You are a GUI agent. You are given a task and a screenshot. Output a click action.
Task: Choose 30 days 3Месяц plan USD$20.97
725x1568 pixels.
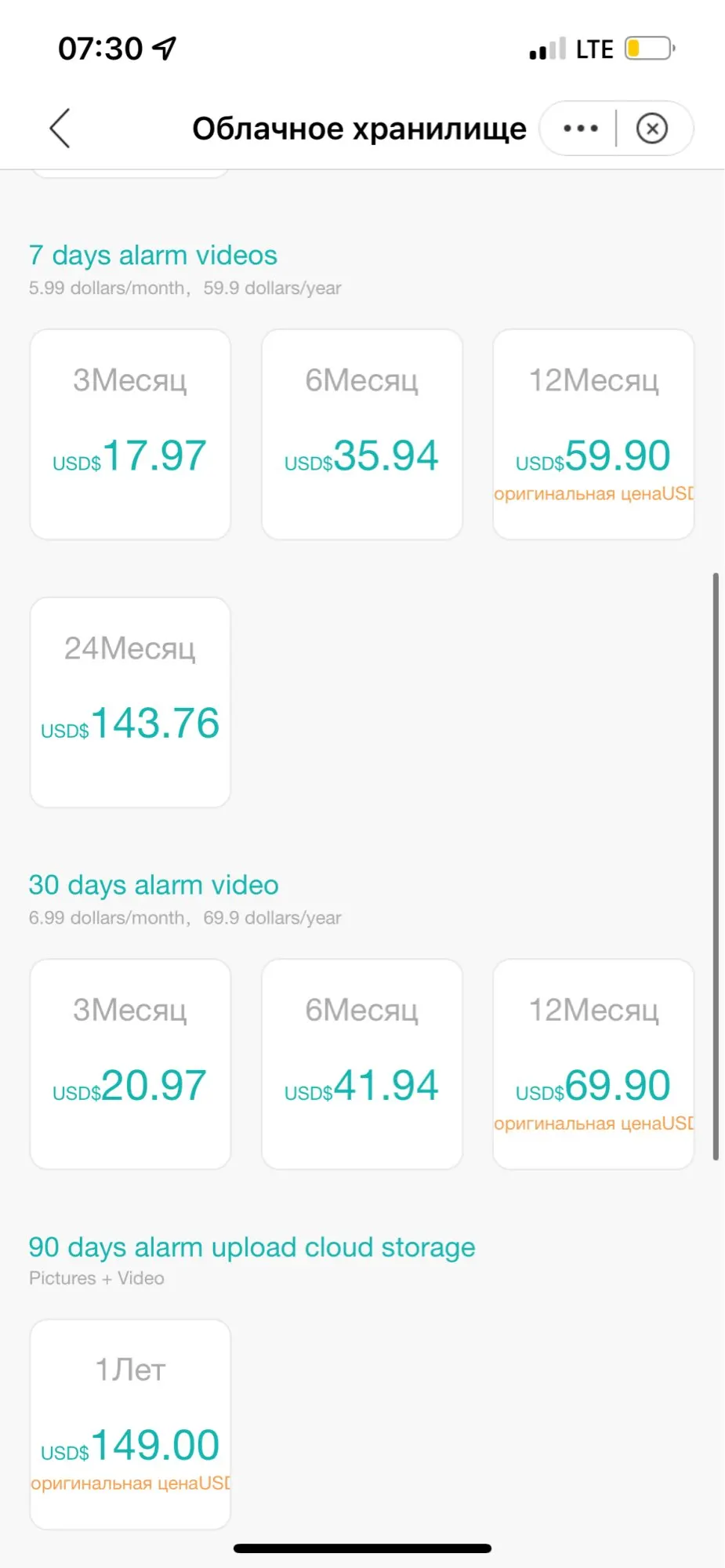tap(130, 1064)
